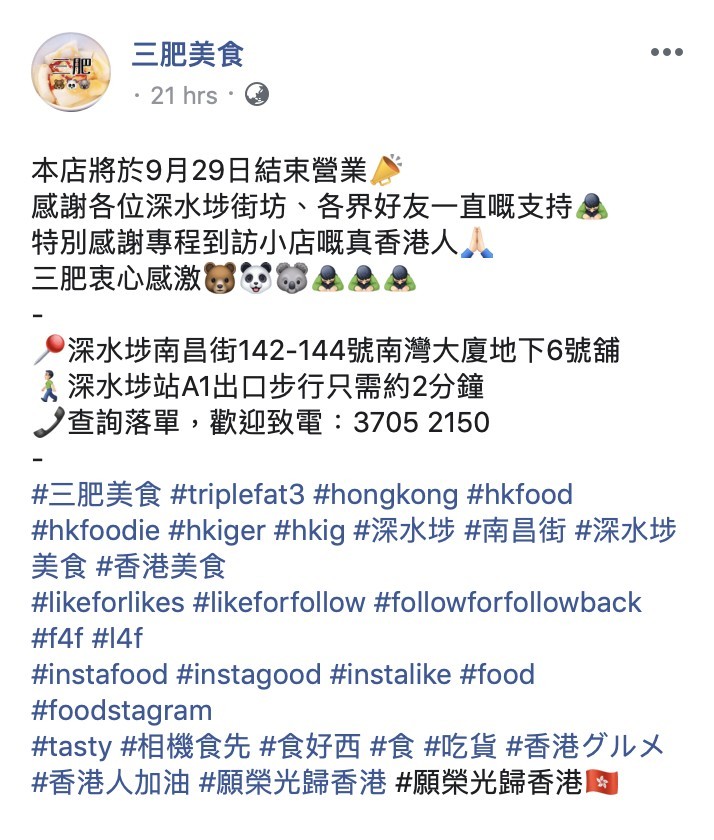Open the #香港美食 hashtag
This screenshot has height=840, width=714.
[161, 567]
